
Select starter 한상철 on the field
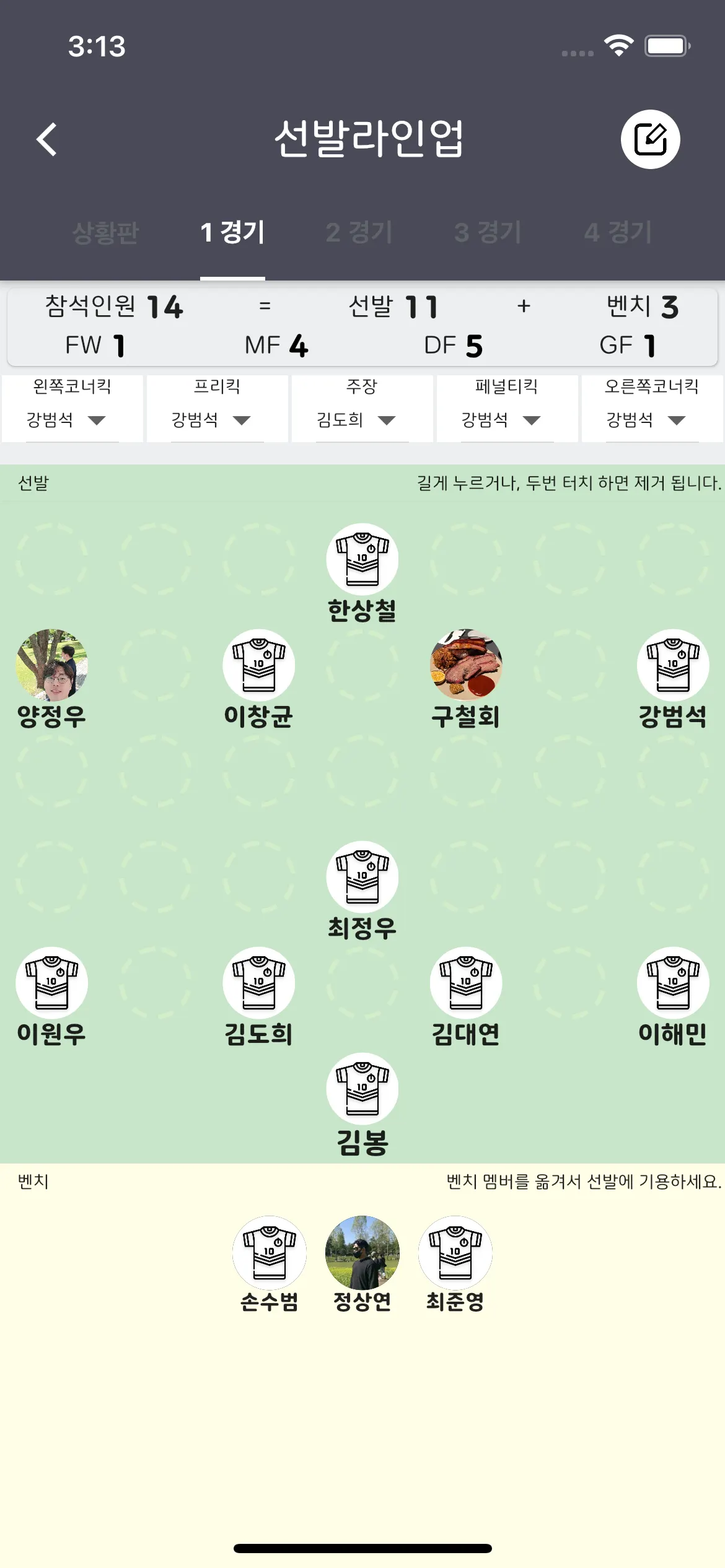[x=362, y=560]
